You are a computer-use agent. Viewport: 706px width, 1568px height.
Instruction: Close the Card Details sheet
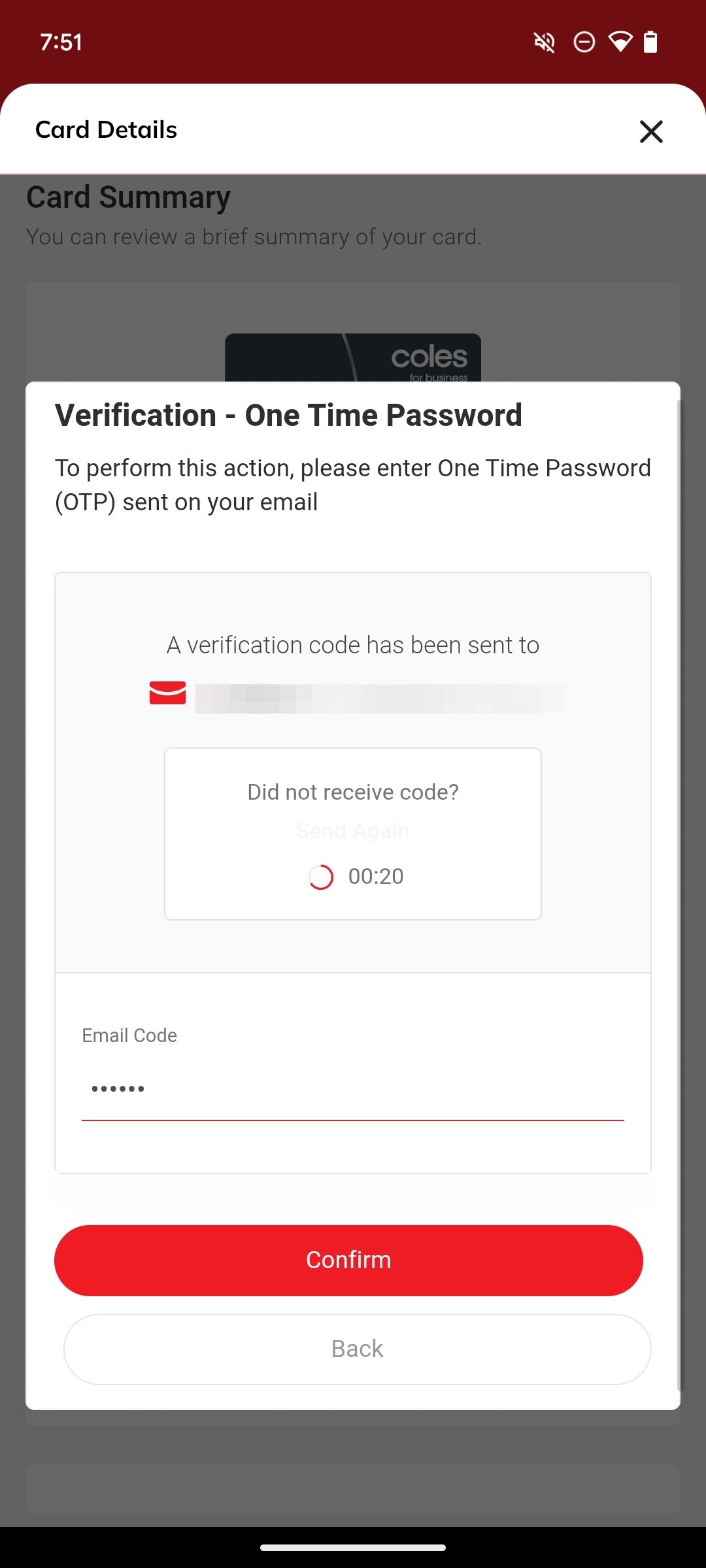tap(651, 131)
